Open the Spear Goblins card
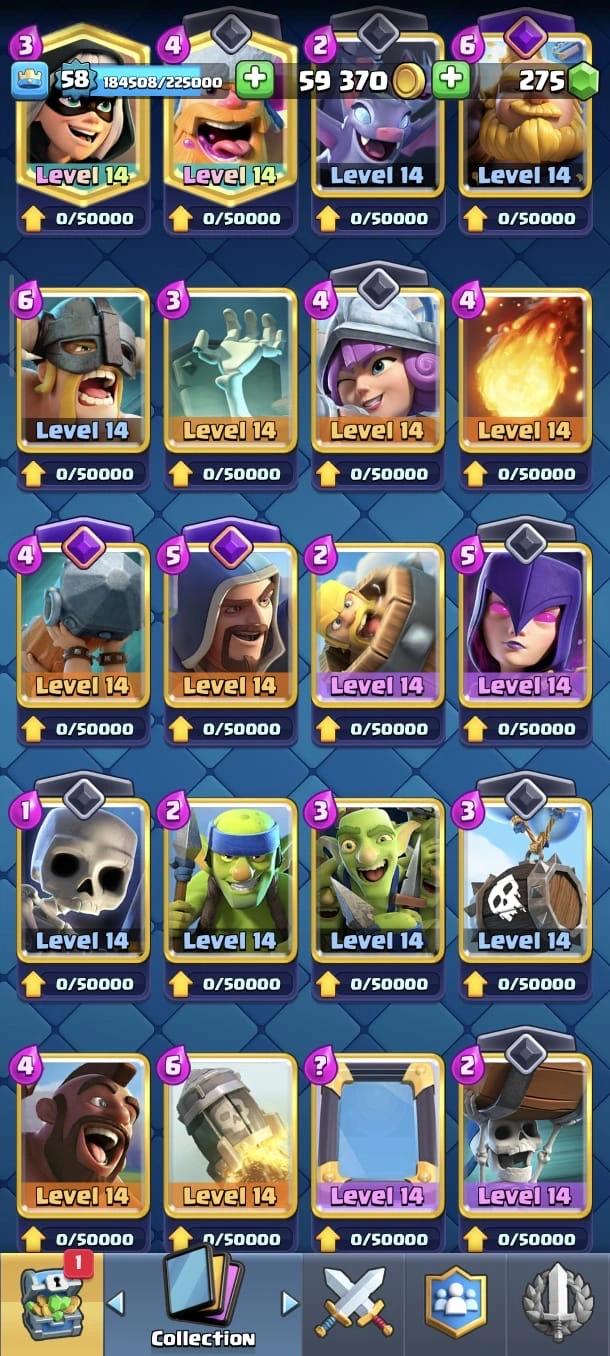Image resolution: width=610 pixels, height=1356 pixels. click(x=230, y=880)
